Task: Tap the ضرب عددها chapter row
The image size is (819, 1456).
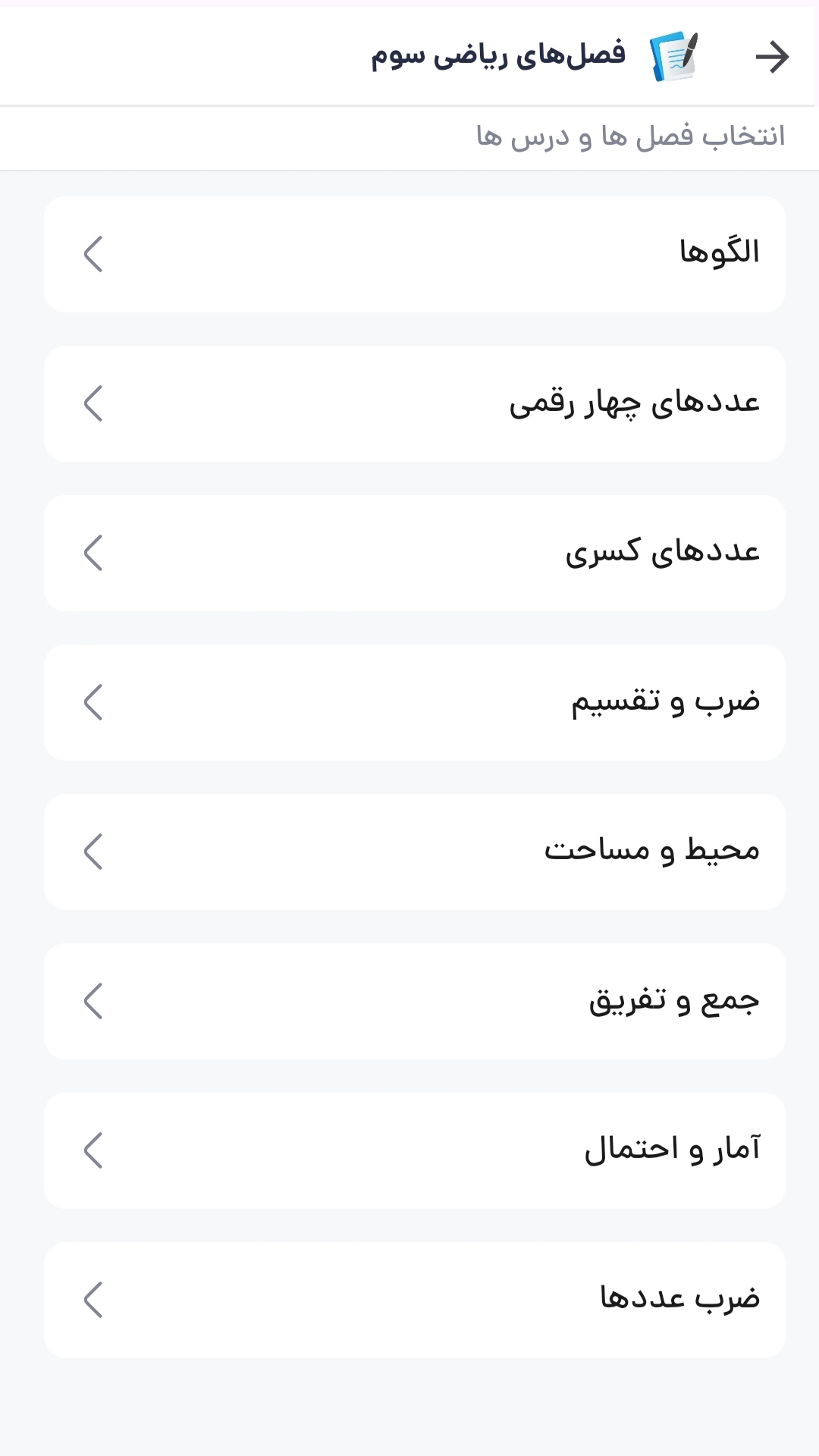Action: (414, 1300)
